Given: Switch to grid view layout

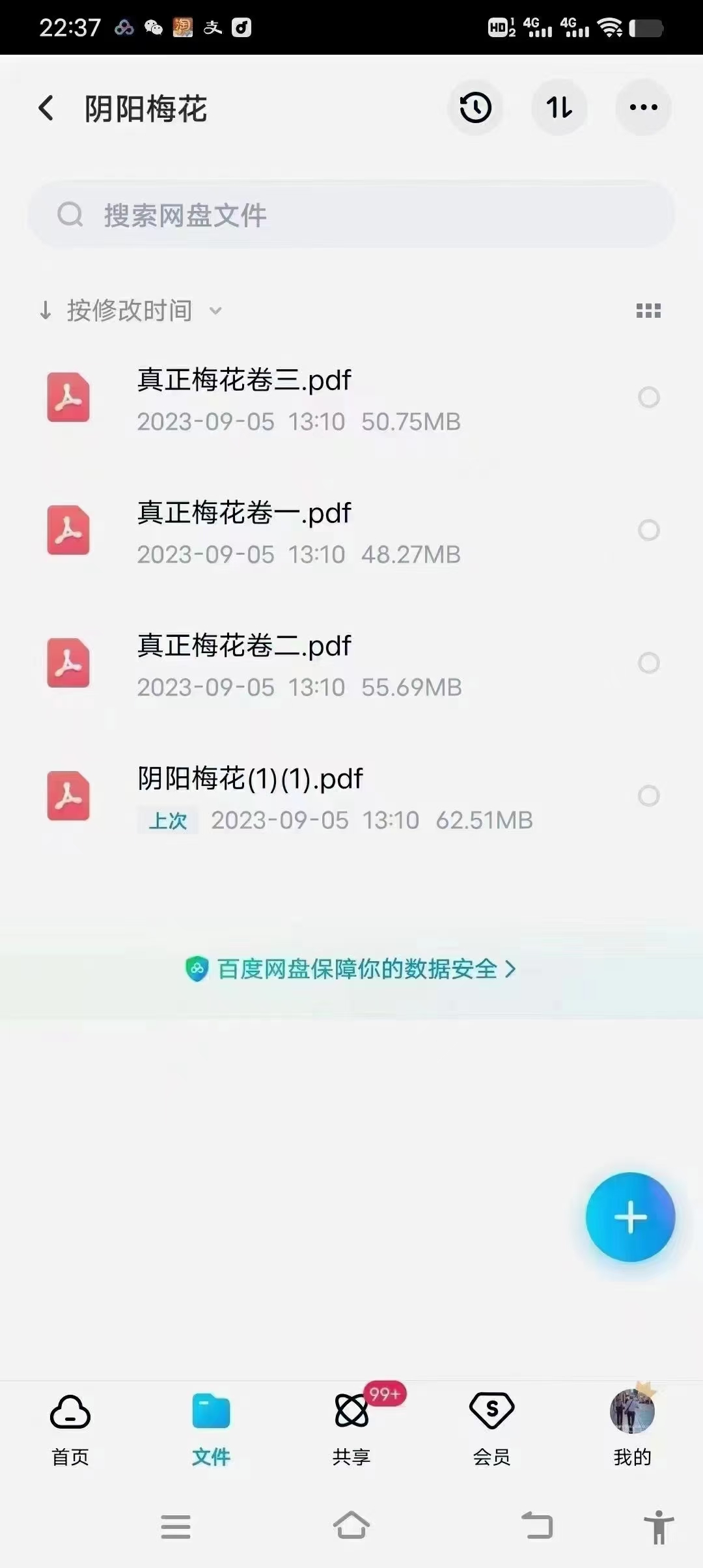Looking at the screenshot, I should [648, 311].
